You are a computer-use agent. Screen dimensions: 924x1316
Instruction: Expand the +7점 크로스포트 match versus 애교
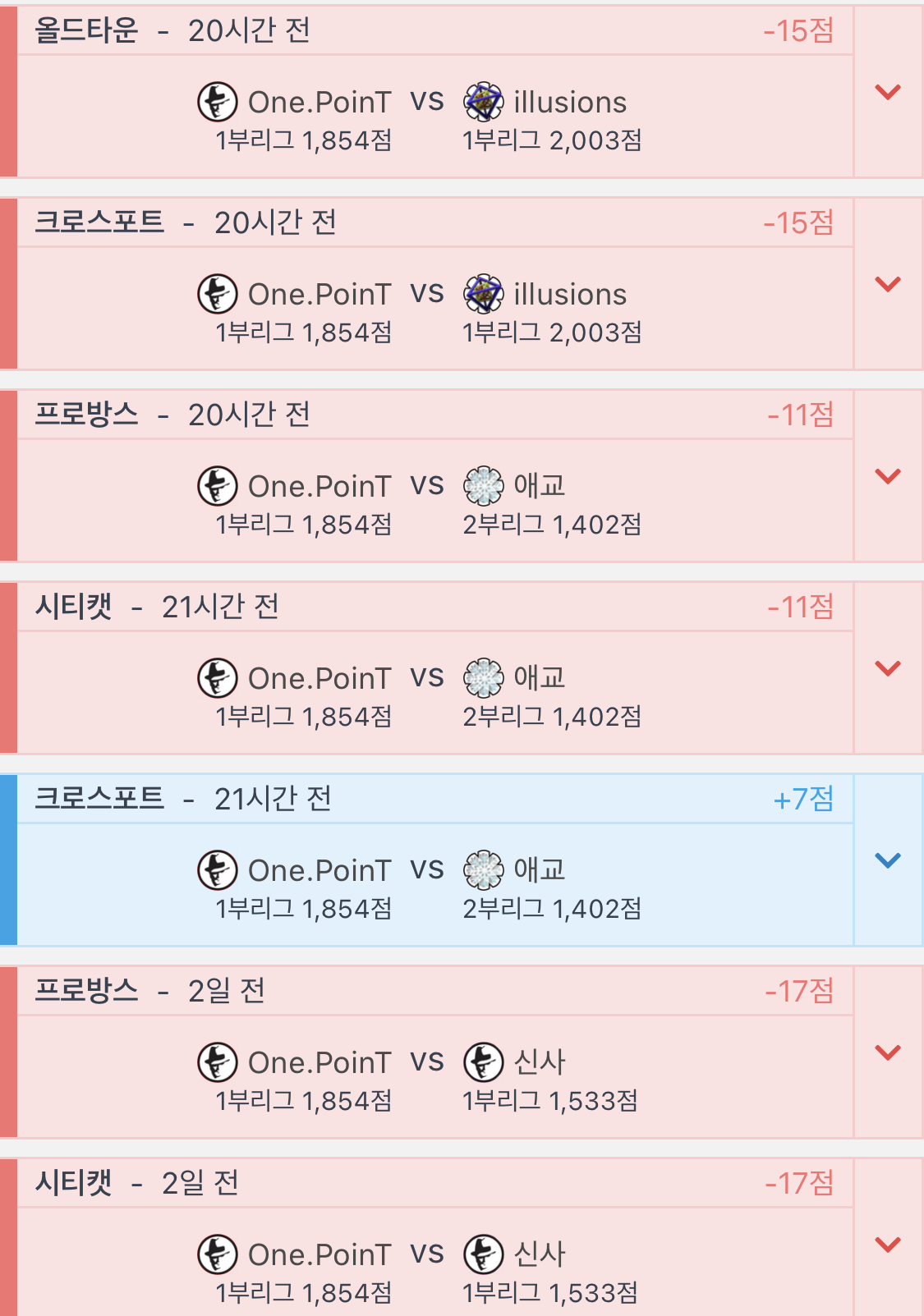click(x=888, y=860)
